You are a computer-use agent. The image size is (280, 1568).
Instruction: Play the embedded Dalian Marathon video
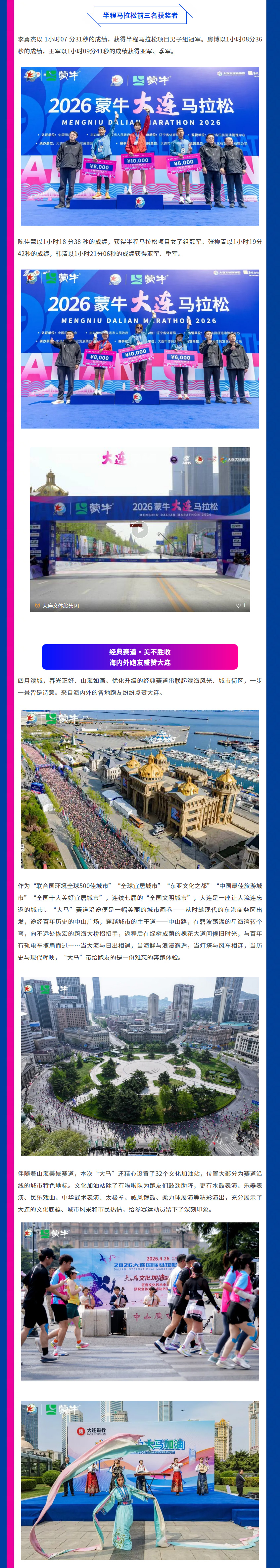[x=140, y=529]
